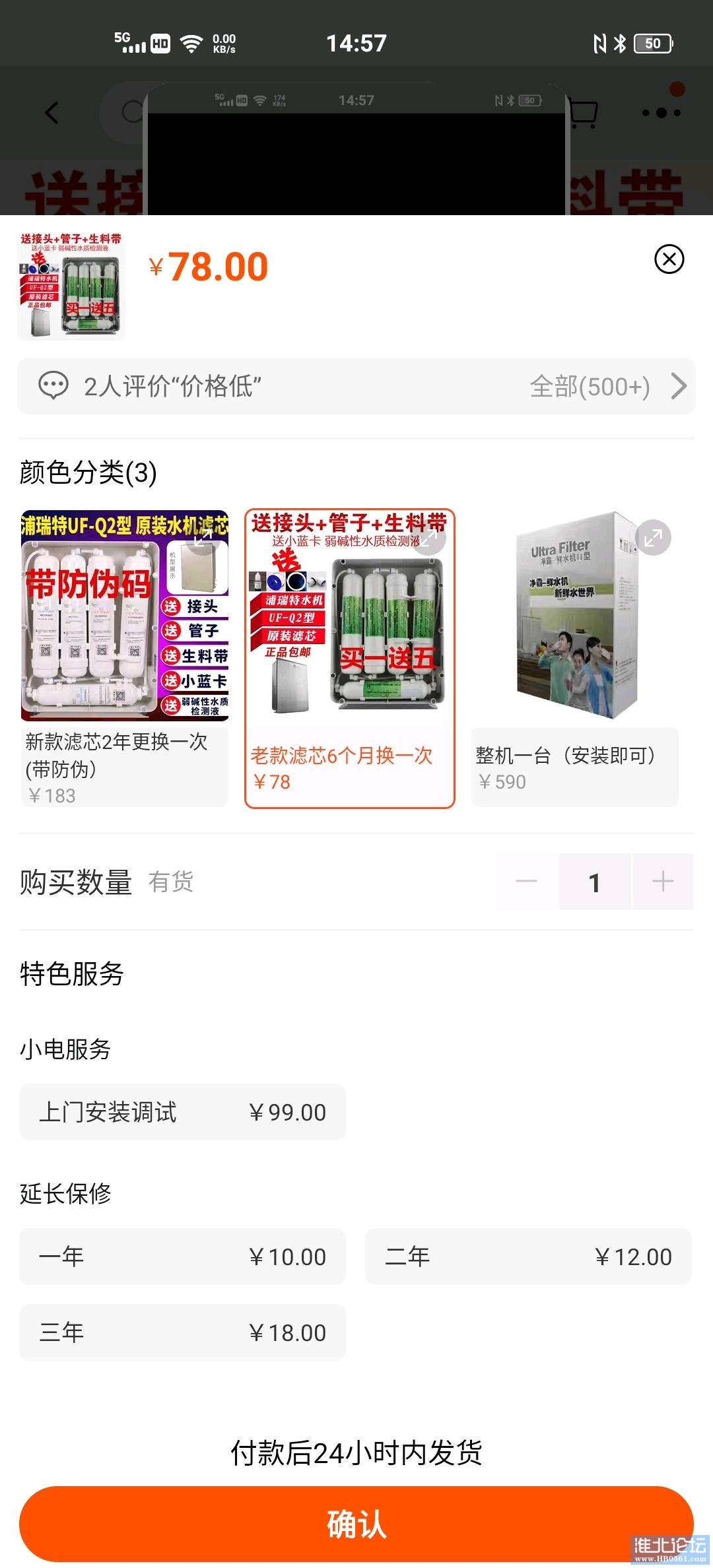Edit the quantity number field

pyautogui.click(x=595, y=882)
